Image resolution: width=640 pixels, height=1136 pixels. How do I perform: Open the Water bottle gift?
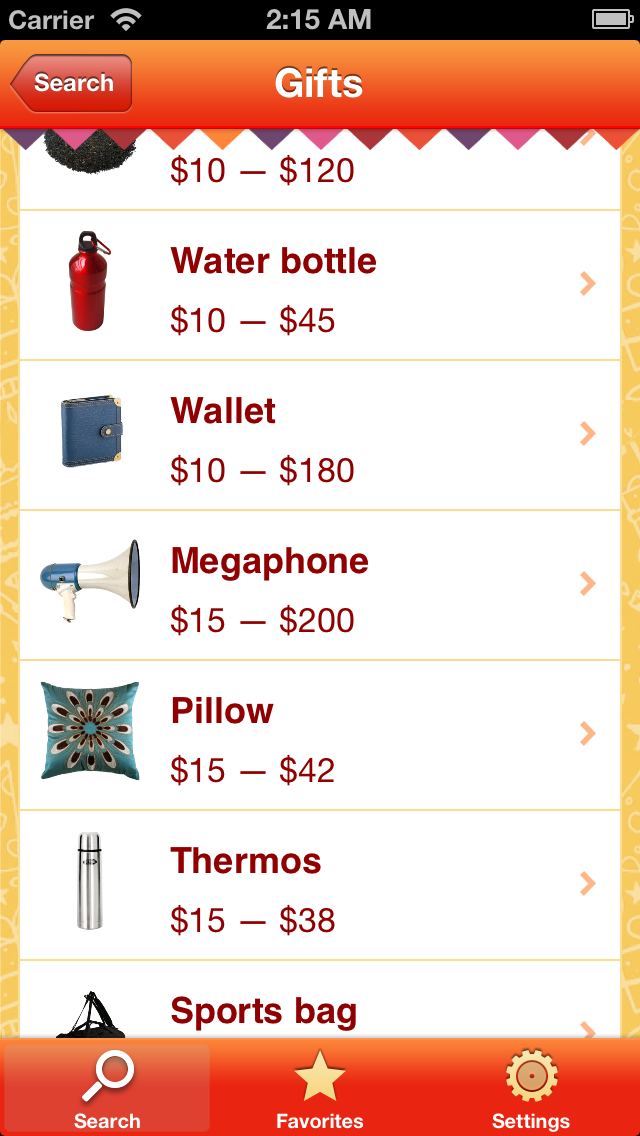320,286
